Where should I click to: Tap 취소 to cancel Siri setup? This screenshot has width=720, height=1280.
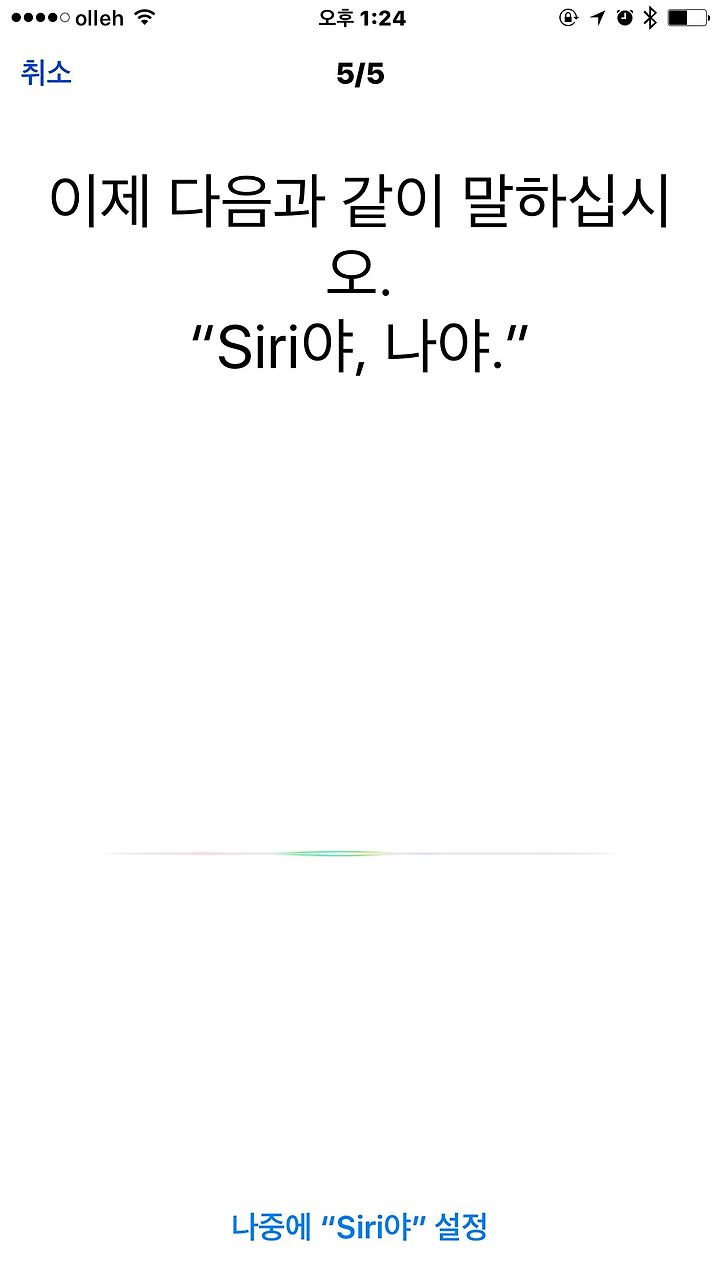[x=46, y=73]
